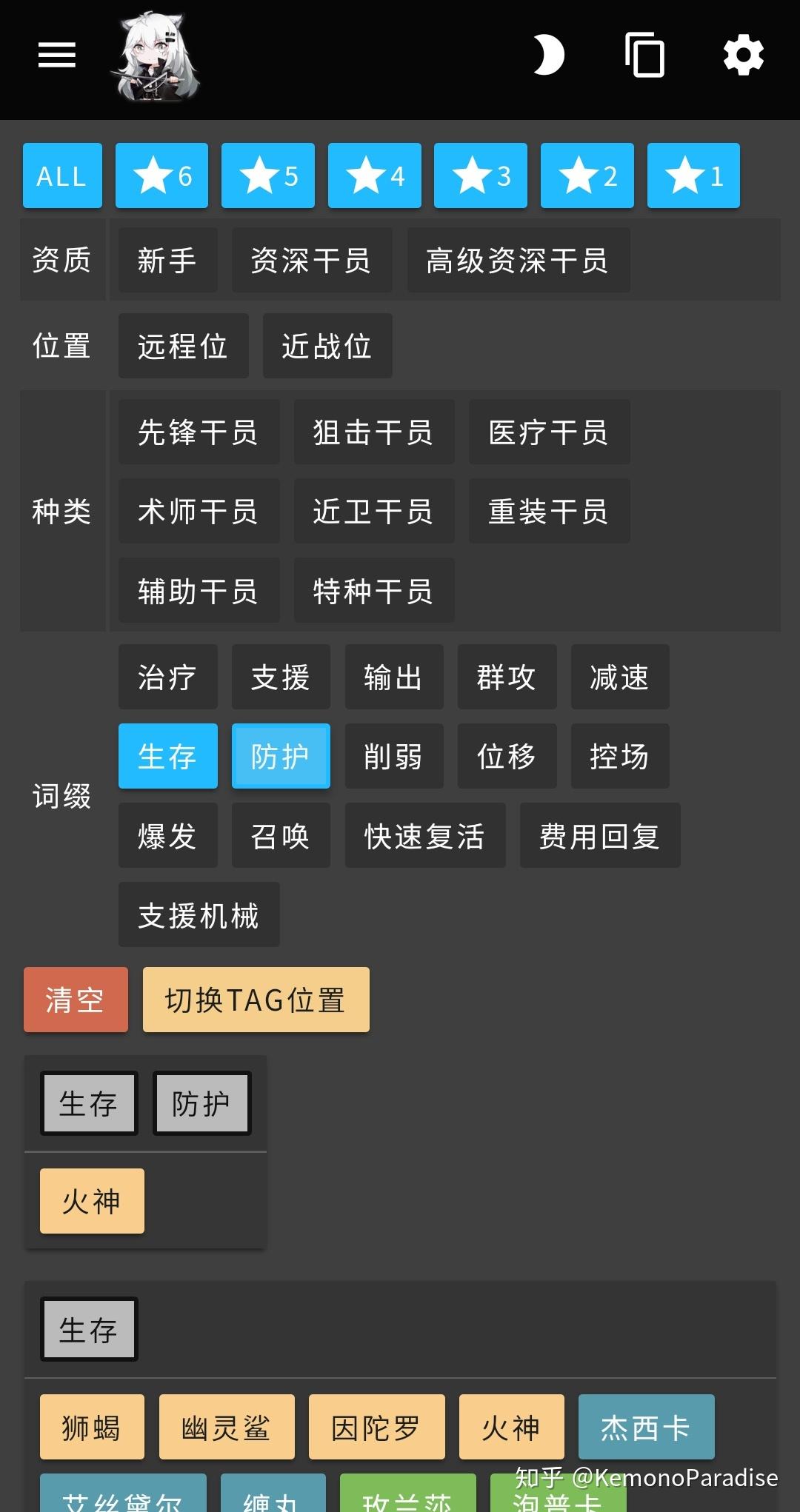Toggle dark mode with the moon icon
This screenshot has width=800, height=1512.
(x=549, y=55)
